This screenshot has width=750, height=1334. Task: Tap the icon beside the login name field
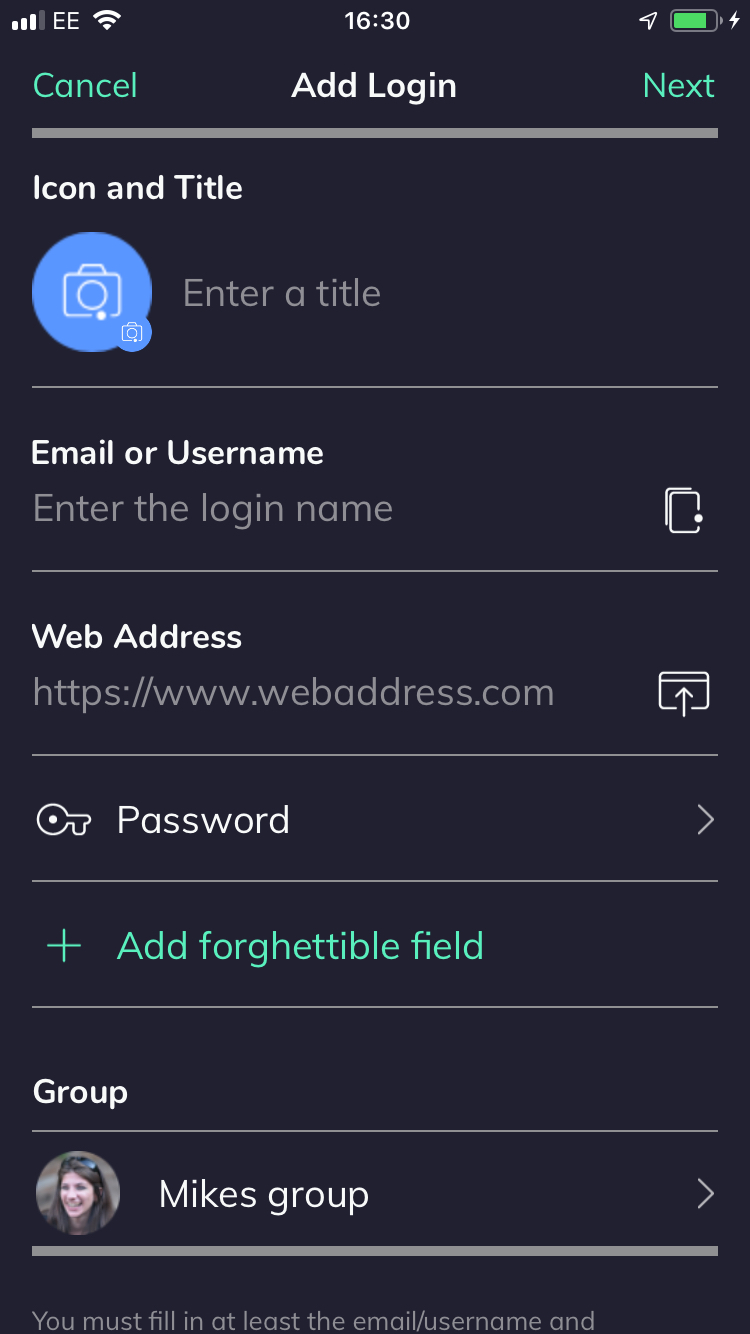(x=684, y=510)
